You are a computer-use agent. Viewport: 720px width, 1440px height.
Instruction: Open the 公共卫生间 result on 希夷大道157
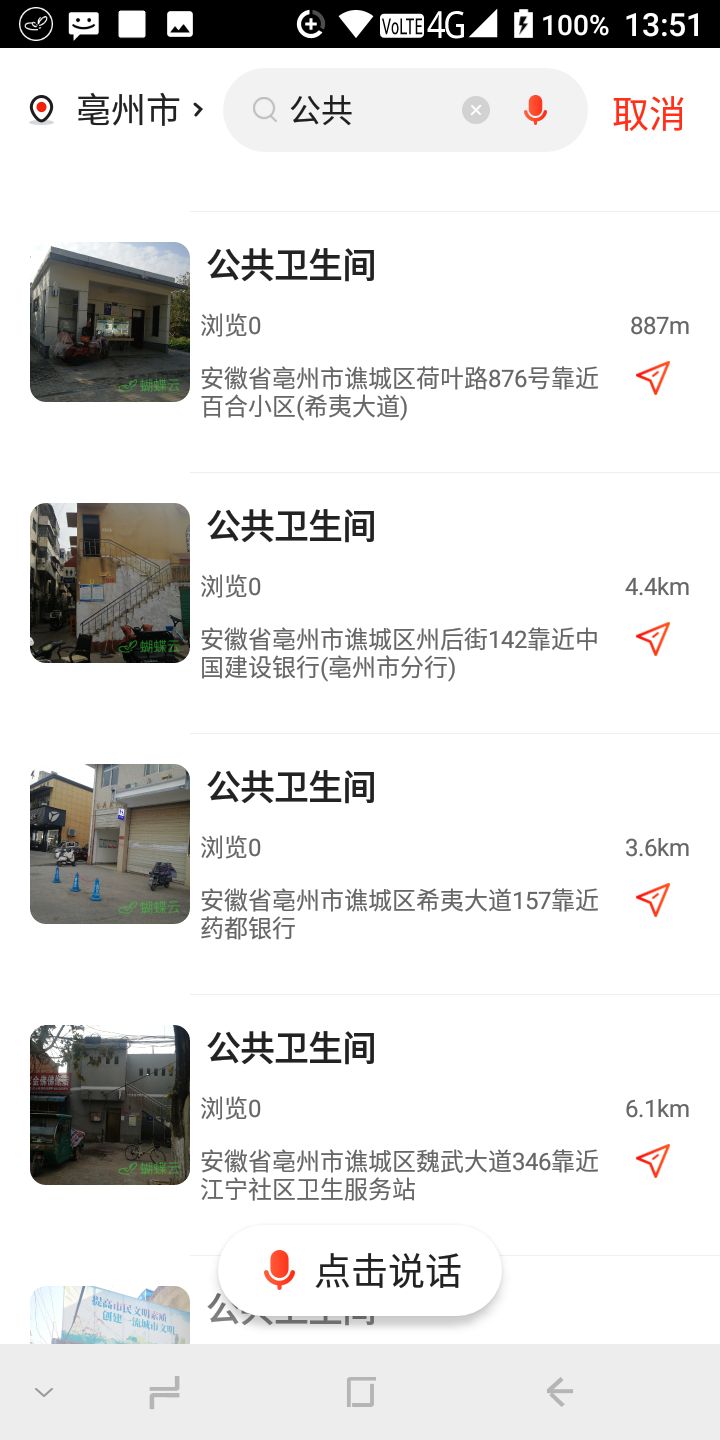tap(400, 862)
